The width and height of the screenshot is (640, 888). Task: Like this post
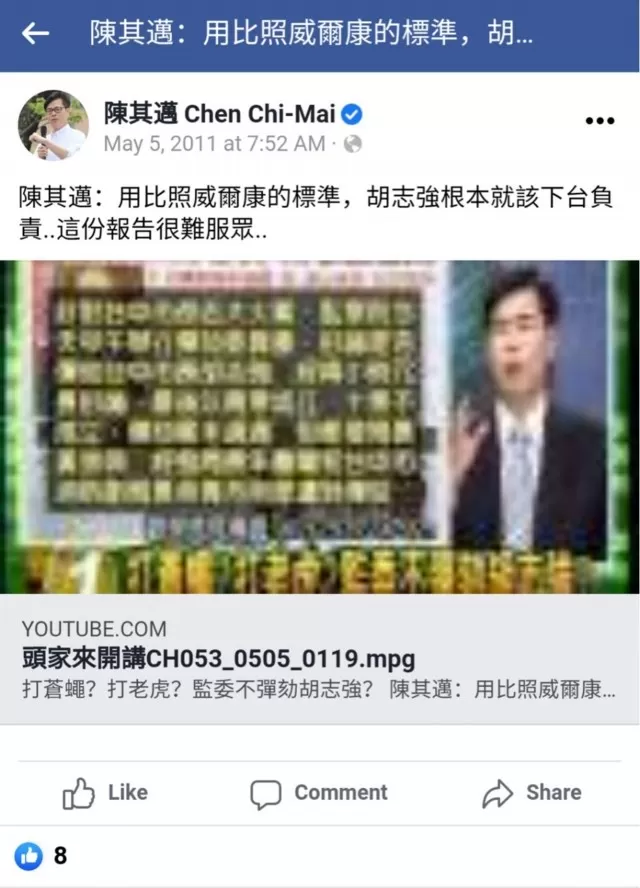click(105, 792)
